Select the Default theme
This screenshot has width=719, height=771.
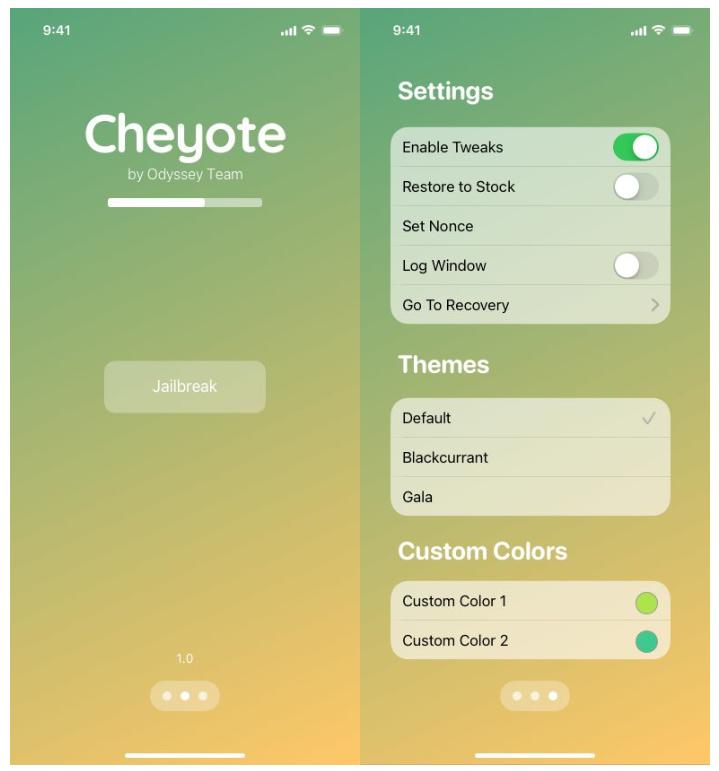[x=529, y=418]
